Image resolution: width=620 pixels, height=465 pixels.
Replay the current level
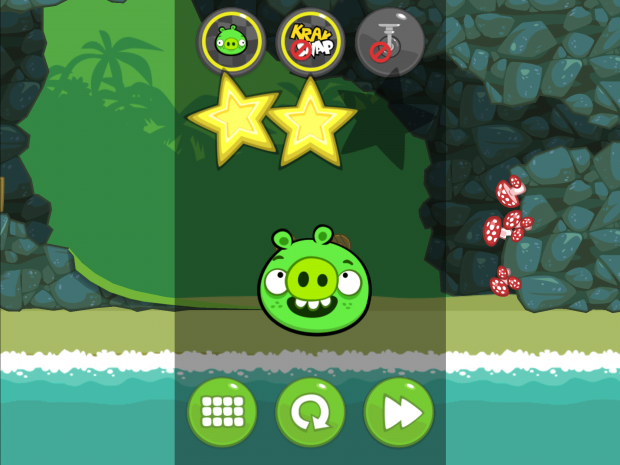pyautogui.click(x=310, y=412)
